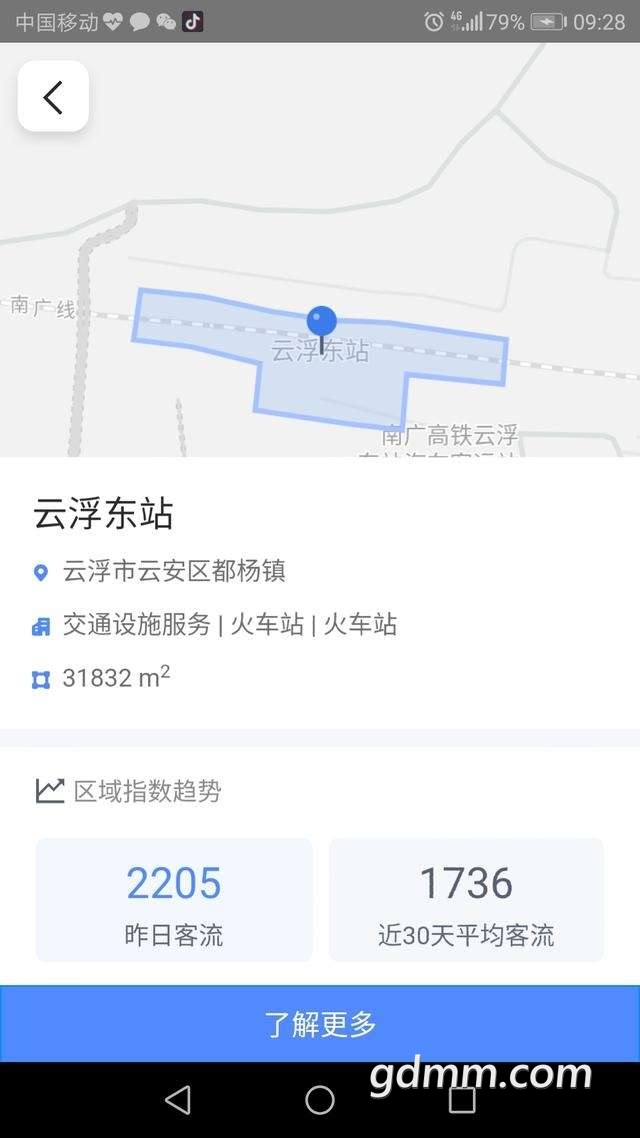
Task: Open the 近30天平均客流 1736 card
Action: tap(466, 899)
